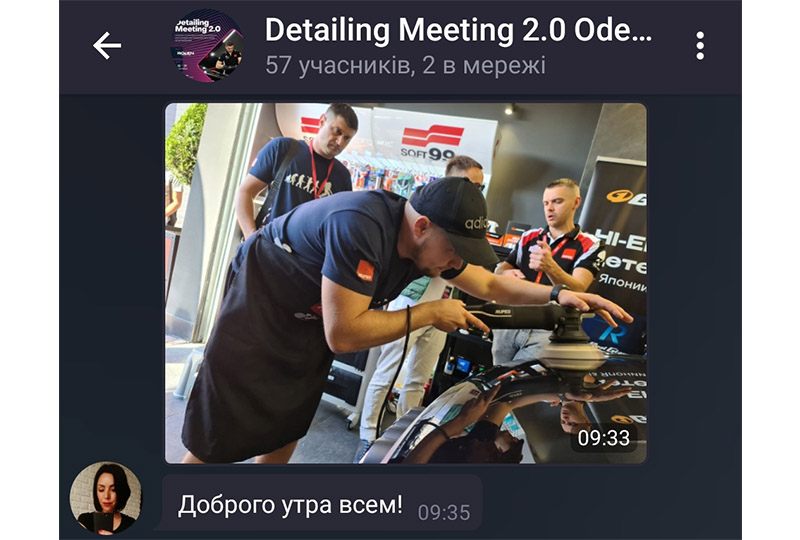The width and height of the screenshot is (800, 540).
Task: Open the Detailing Meeting group avatar
Action: (x=207, y=46)
